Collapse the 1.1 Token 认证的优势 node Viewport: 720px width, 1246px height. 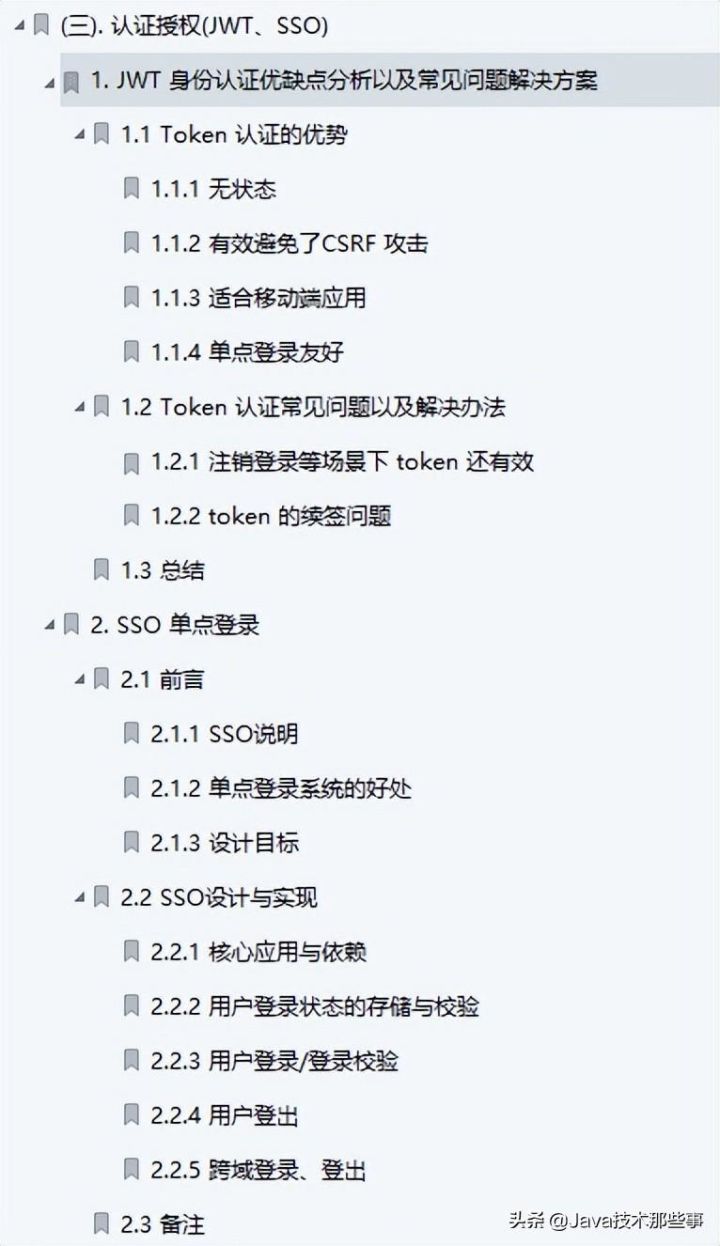click(x=80, y=135)
